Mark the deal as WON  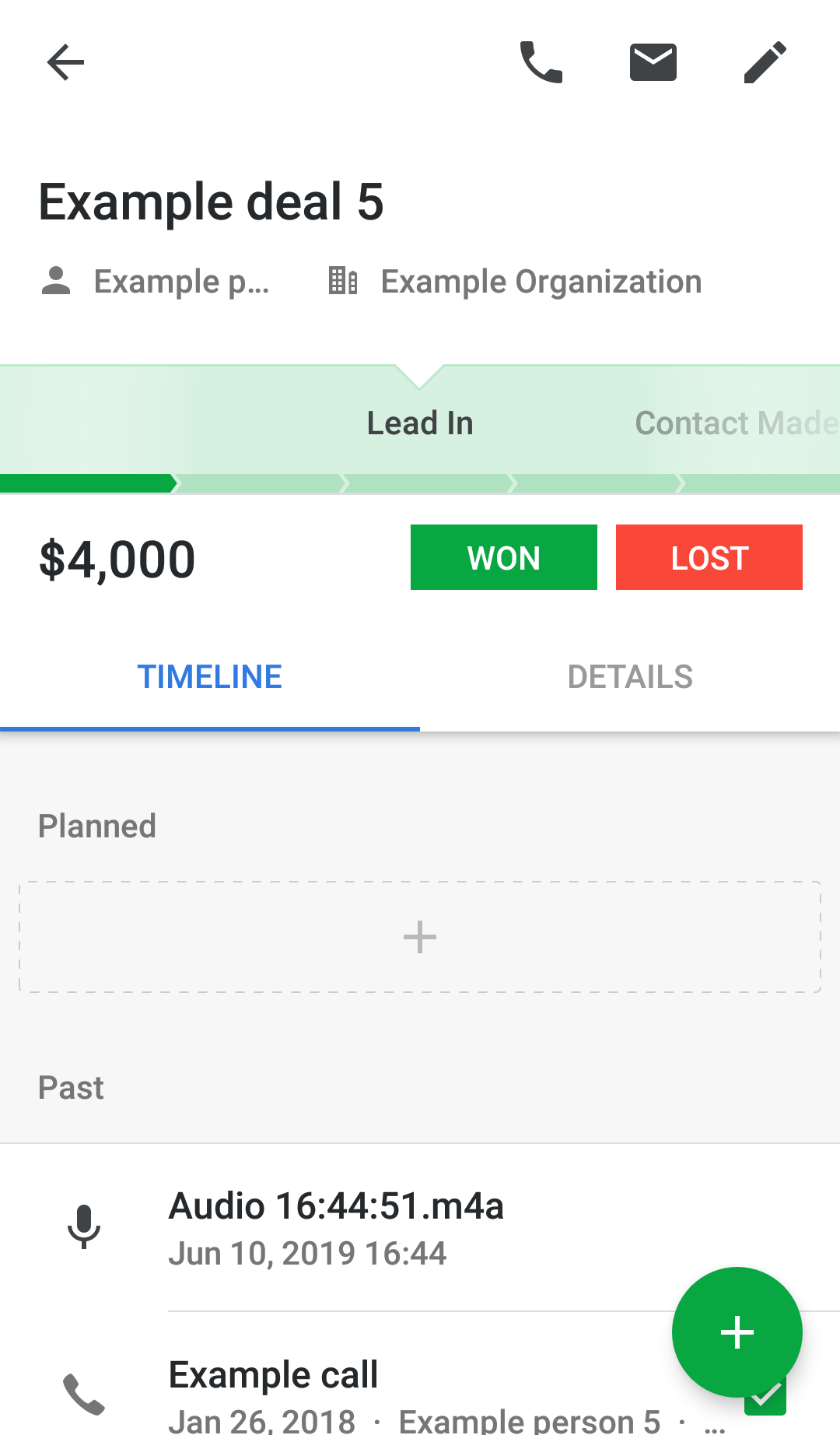tap(504, 557)
